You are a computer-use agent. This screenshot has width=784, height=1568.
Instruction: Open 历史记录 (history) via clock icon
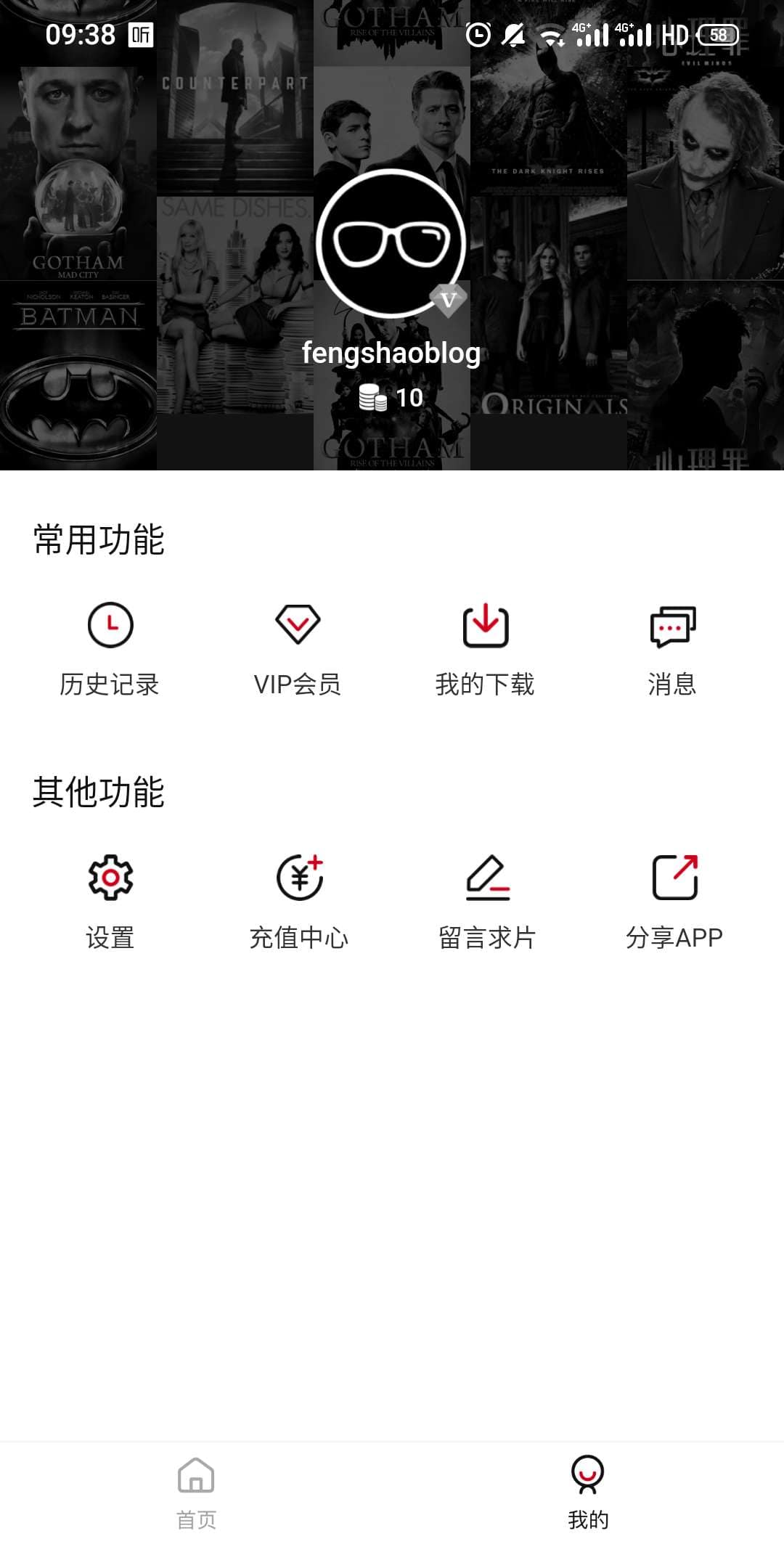pyautogui.click(x=110, y=626)
